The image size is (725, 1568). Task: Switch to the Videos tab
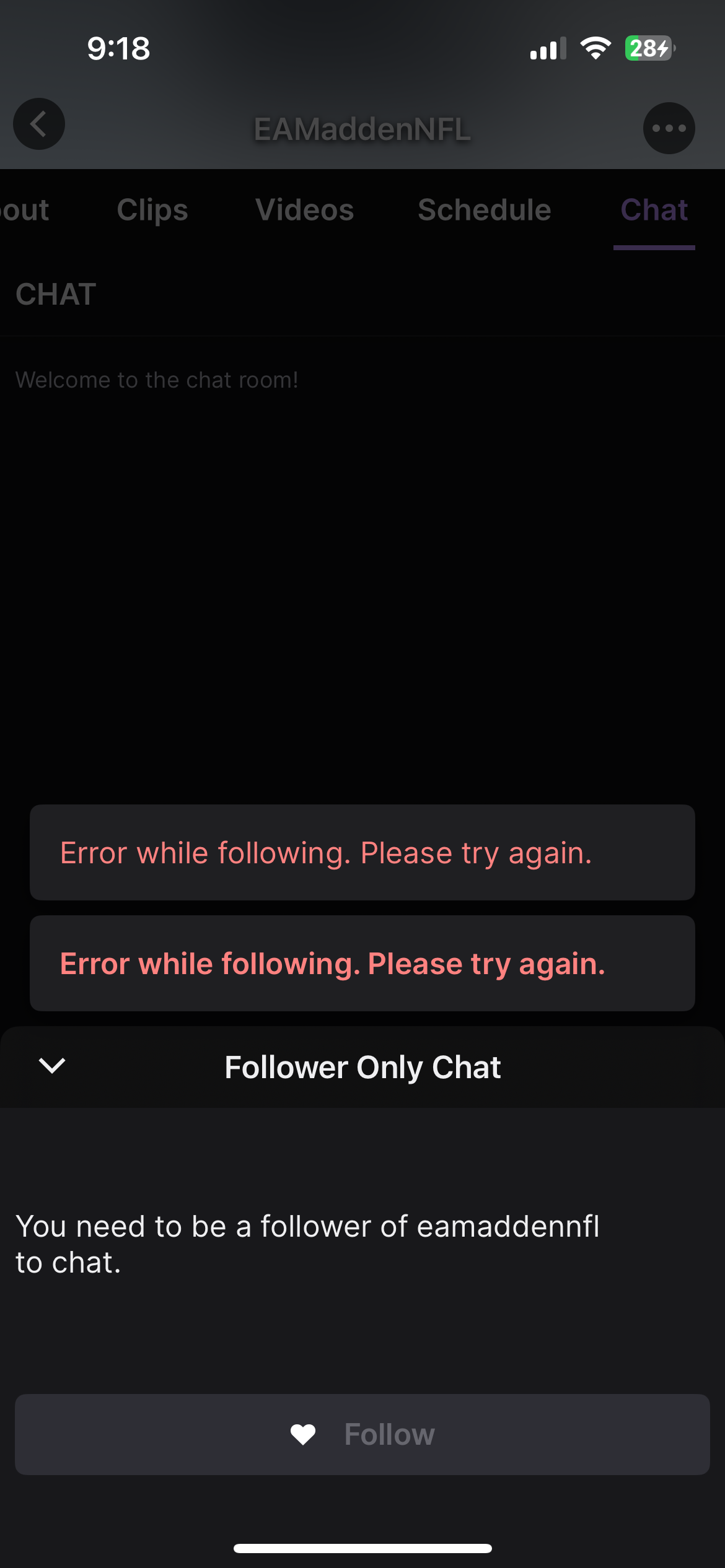(304, 210)
